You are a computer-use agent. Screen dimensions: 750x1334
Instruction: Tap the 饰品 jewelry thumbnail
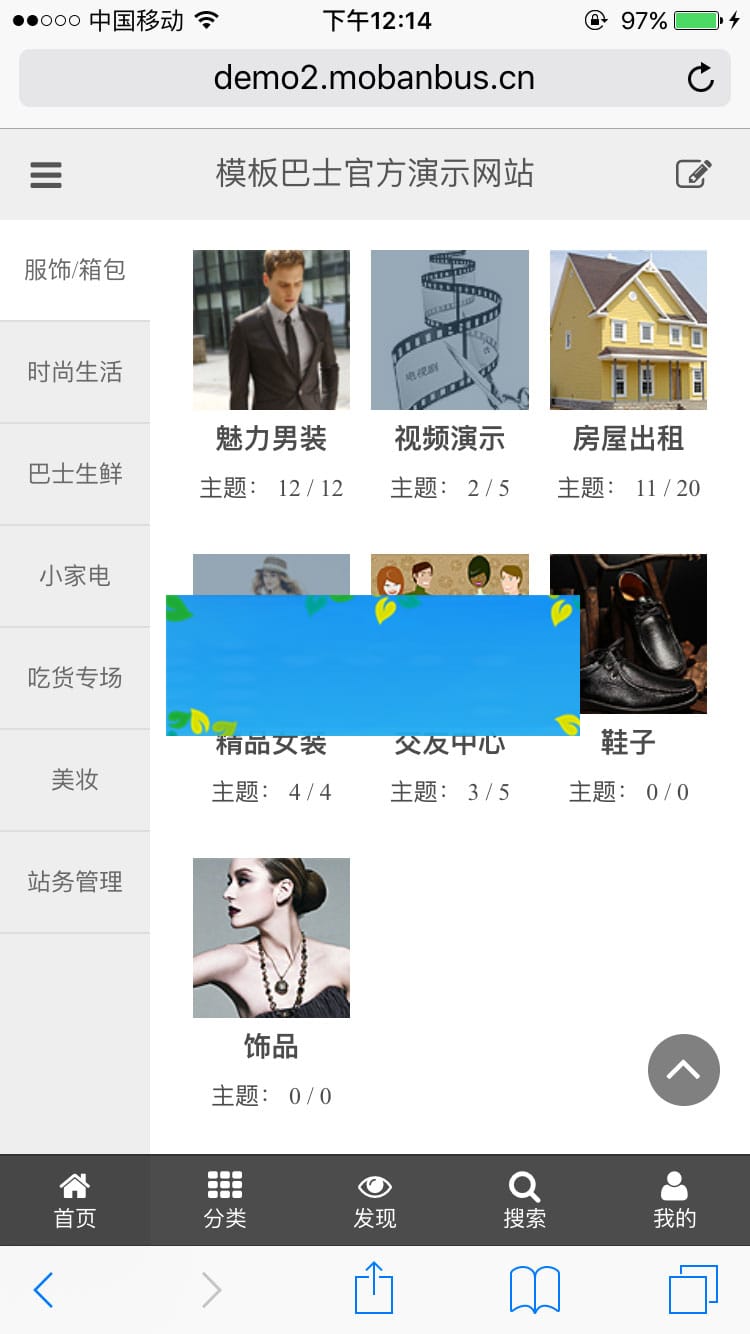(x=271, y=937)
